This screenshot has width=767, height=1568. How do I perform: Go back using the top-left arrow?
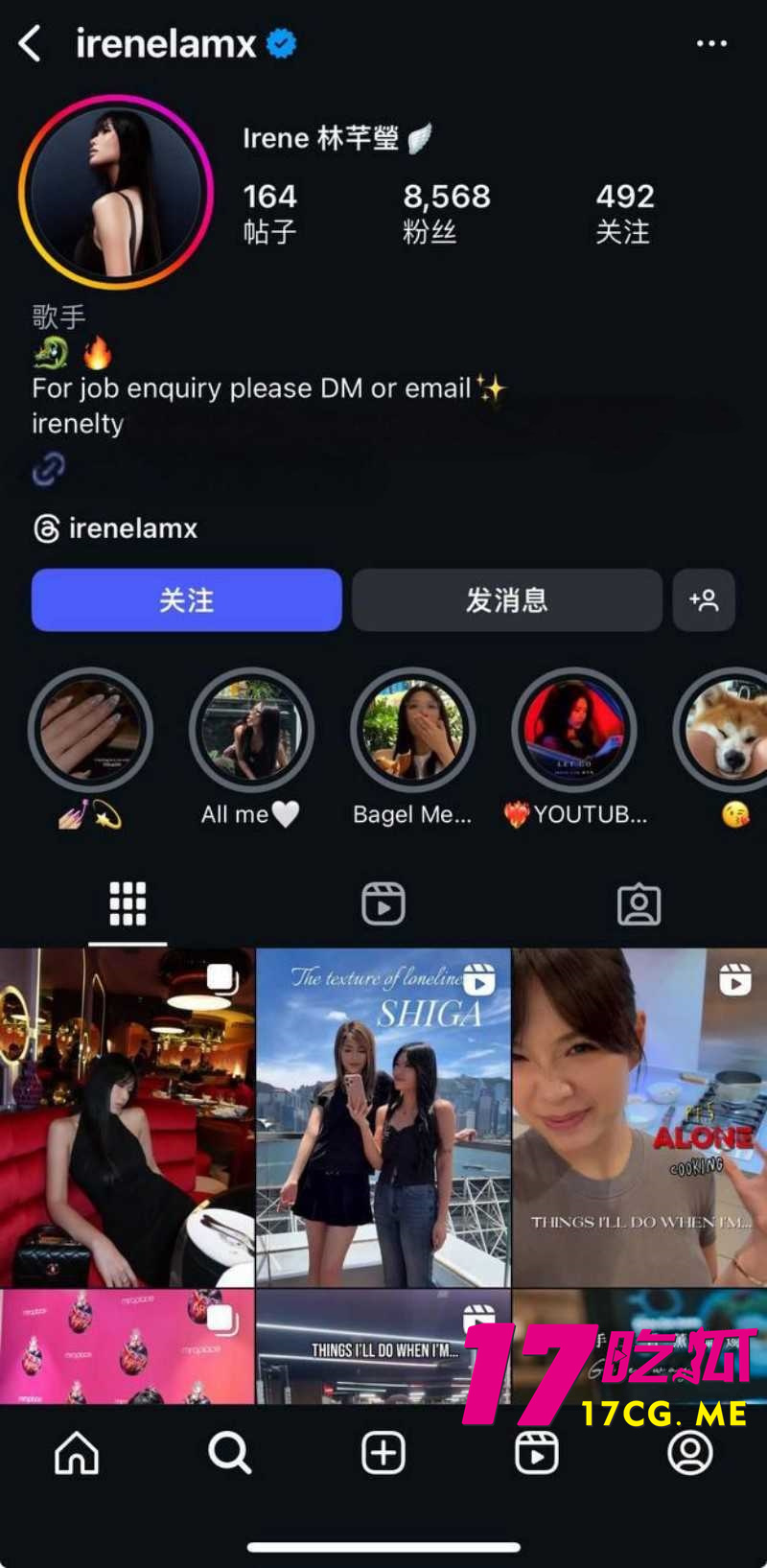(x=31, y=44)
